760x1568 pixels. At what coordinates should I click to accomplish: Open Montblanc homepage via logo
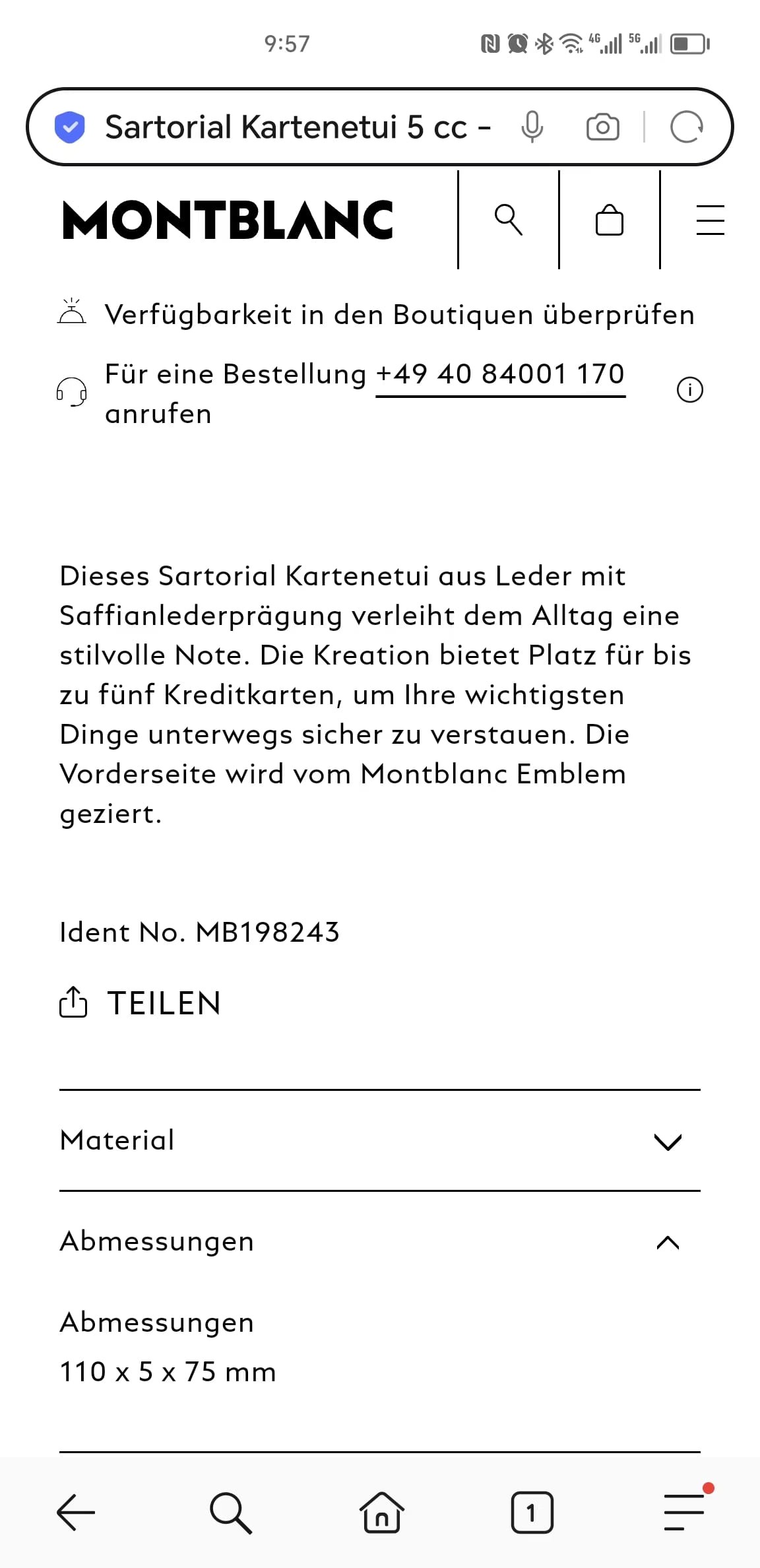point(228,220)
